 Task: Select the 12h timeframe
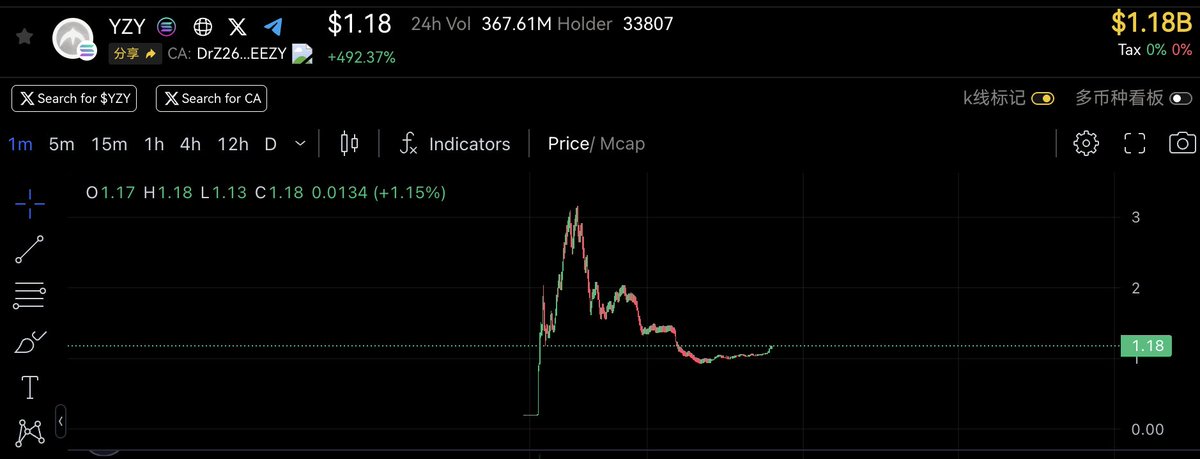[x=232, y=144]
